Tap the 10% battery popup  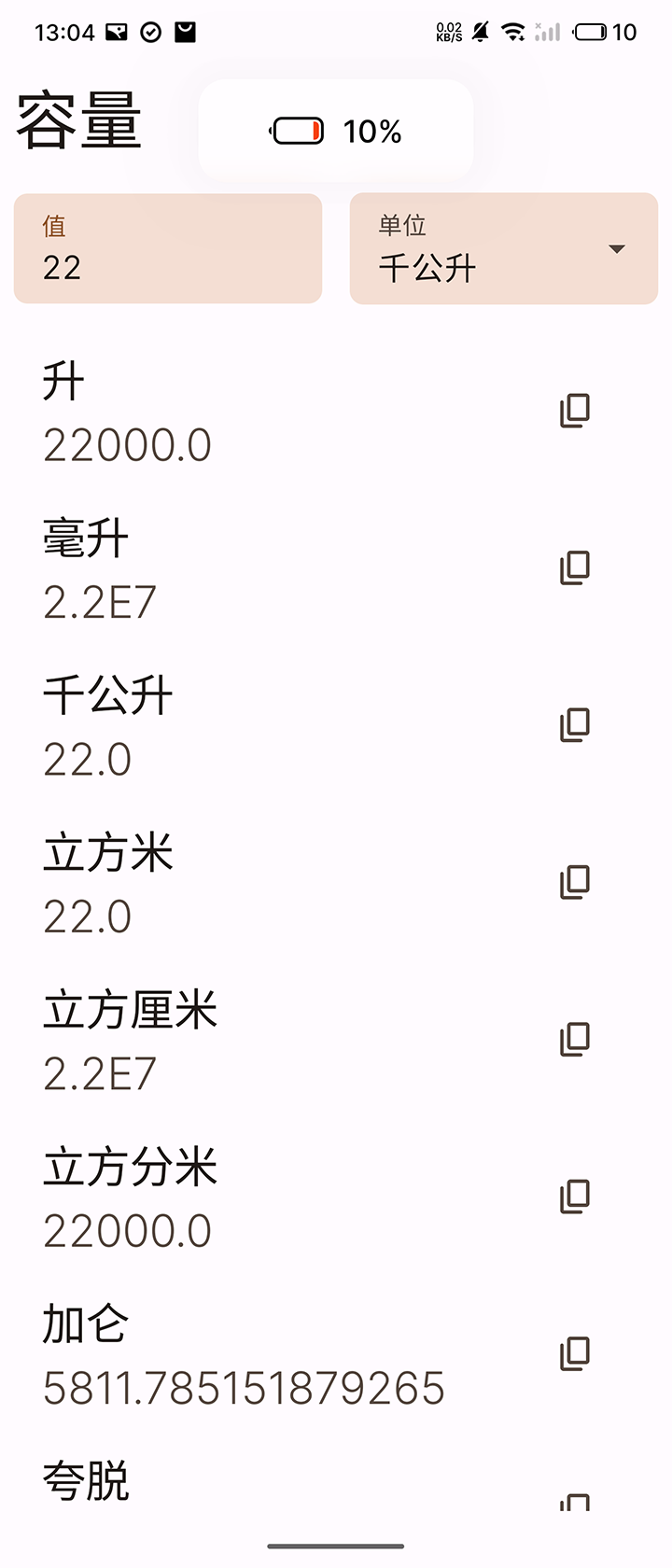point(336,131)
